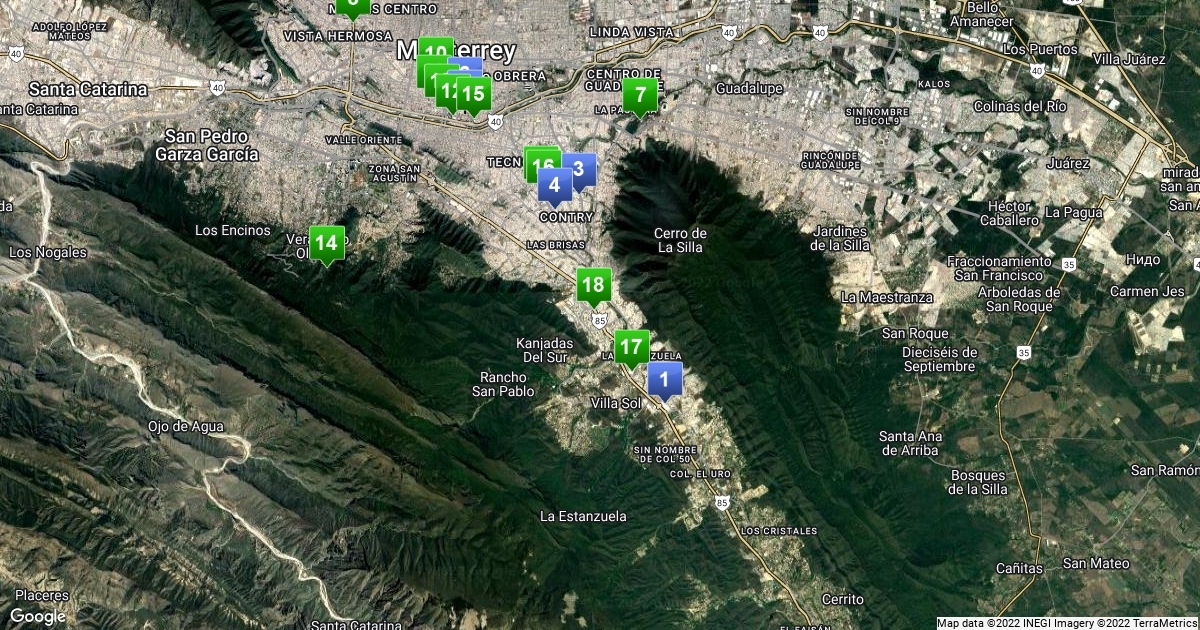Select green map marker number 7

point(640,96)
